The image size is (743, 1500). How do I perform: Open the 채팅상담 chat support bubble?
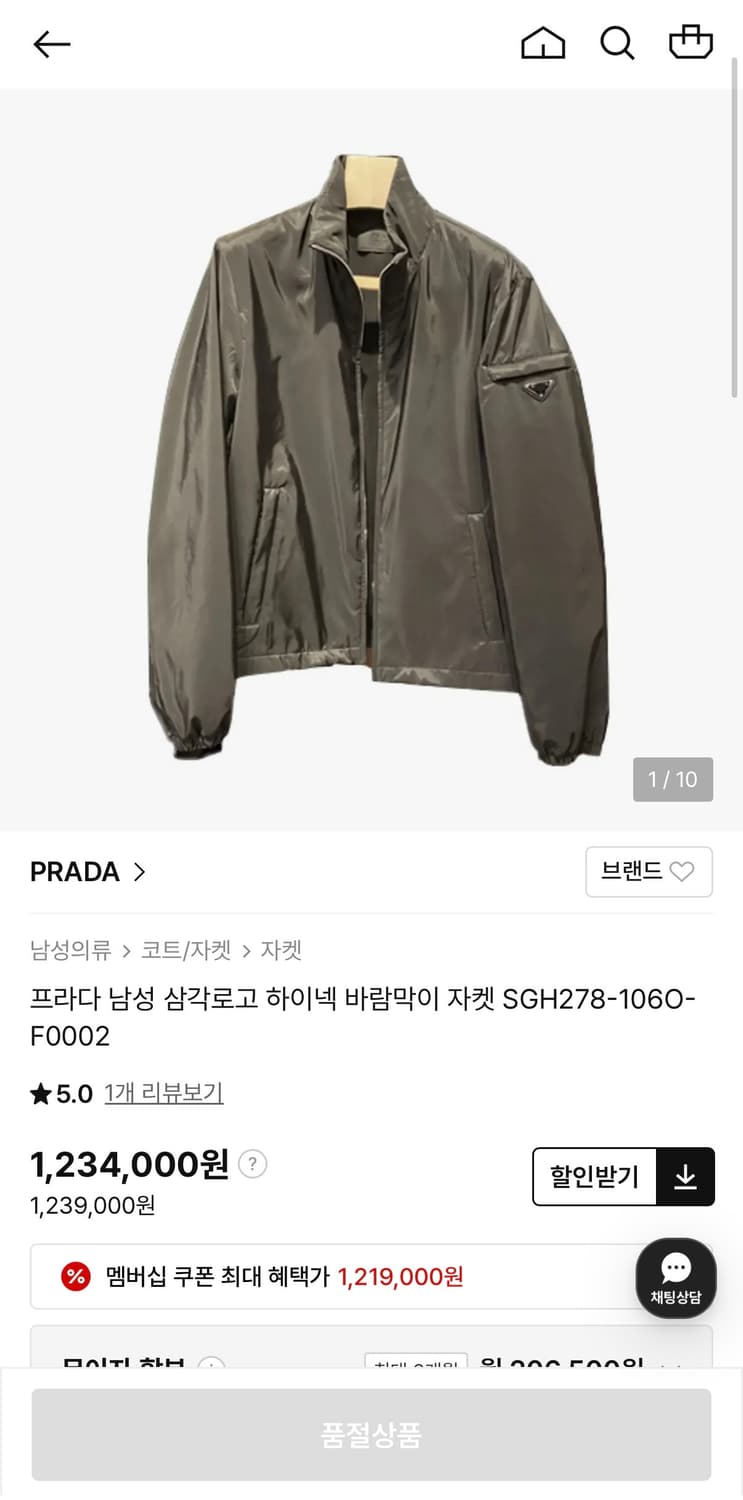click(676, 1277)
